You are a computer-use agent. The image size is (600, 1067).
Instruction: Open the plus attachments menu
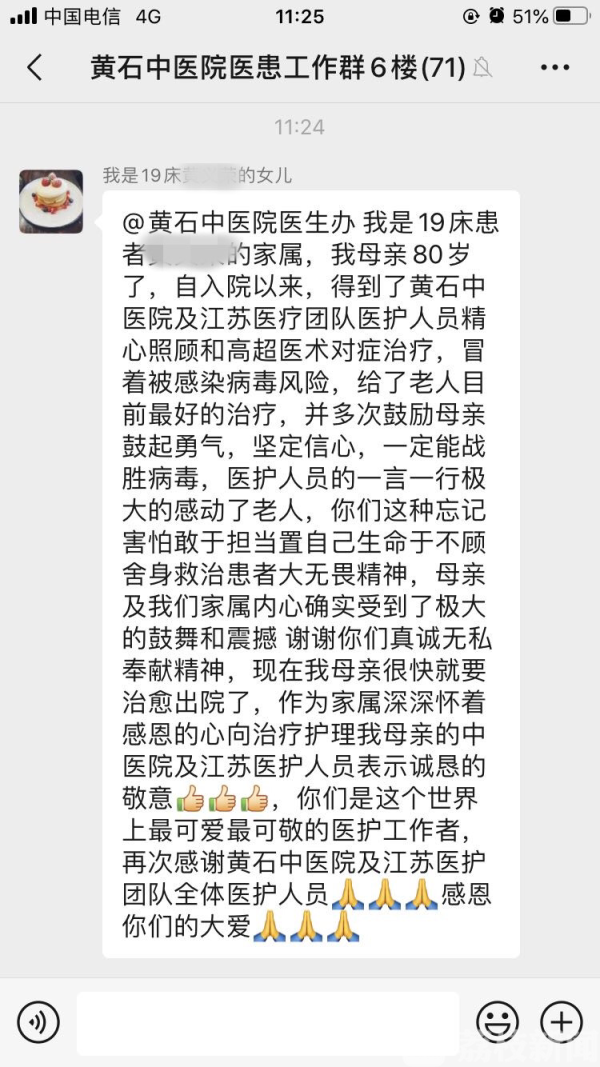(561, 1022)
